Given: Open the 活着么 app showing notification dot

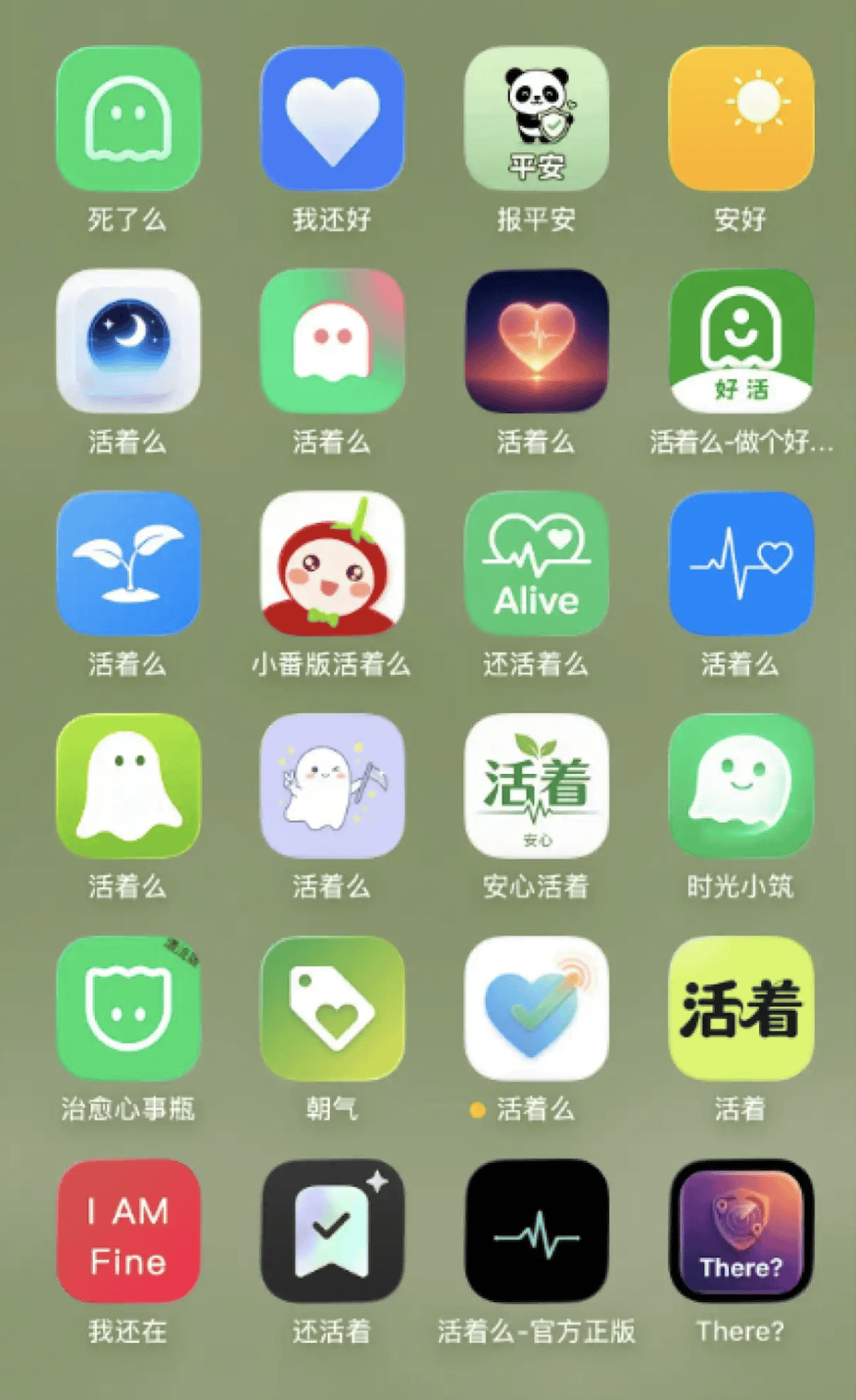Looking at the screenshot, I should coord(537,1009).
